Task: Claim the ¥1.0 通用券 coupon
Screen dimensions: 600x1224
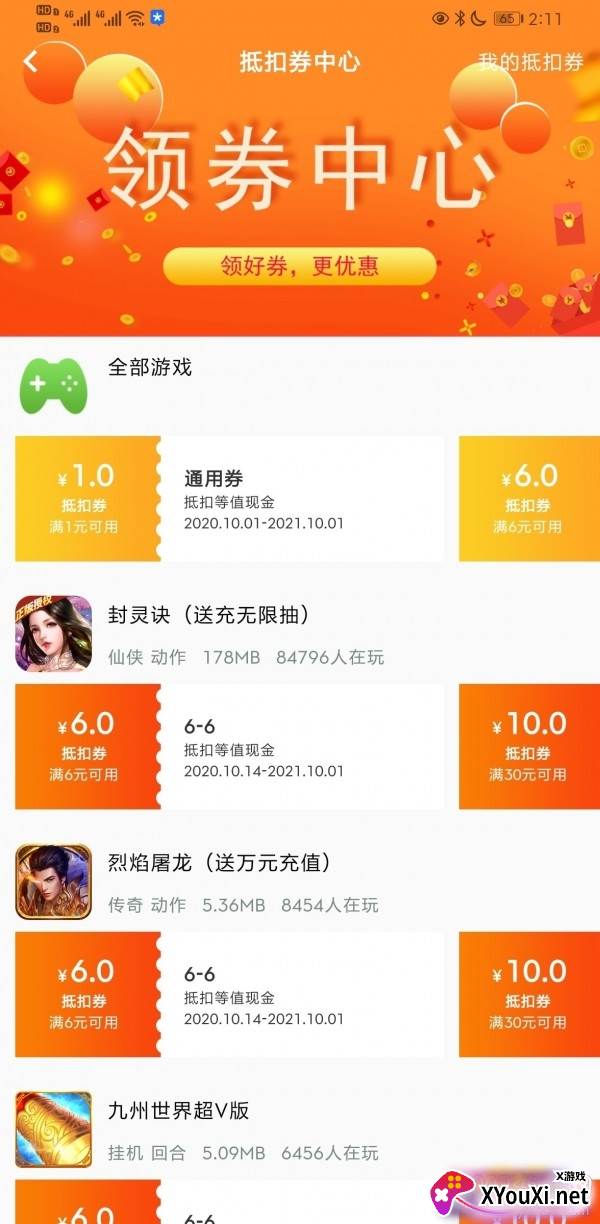Action: point(229,498)
